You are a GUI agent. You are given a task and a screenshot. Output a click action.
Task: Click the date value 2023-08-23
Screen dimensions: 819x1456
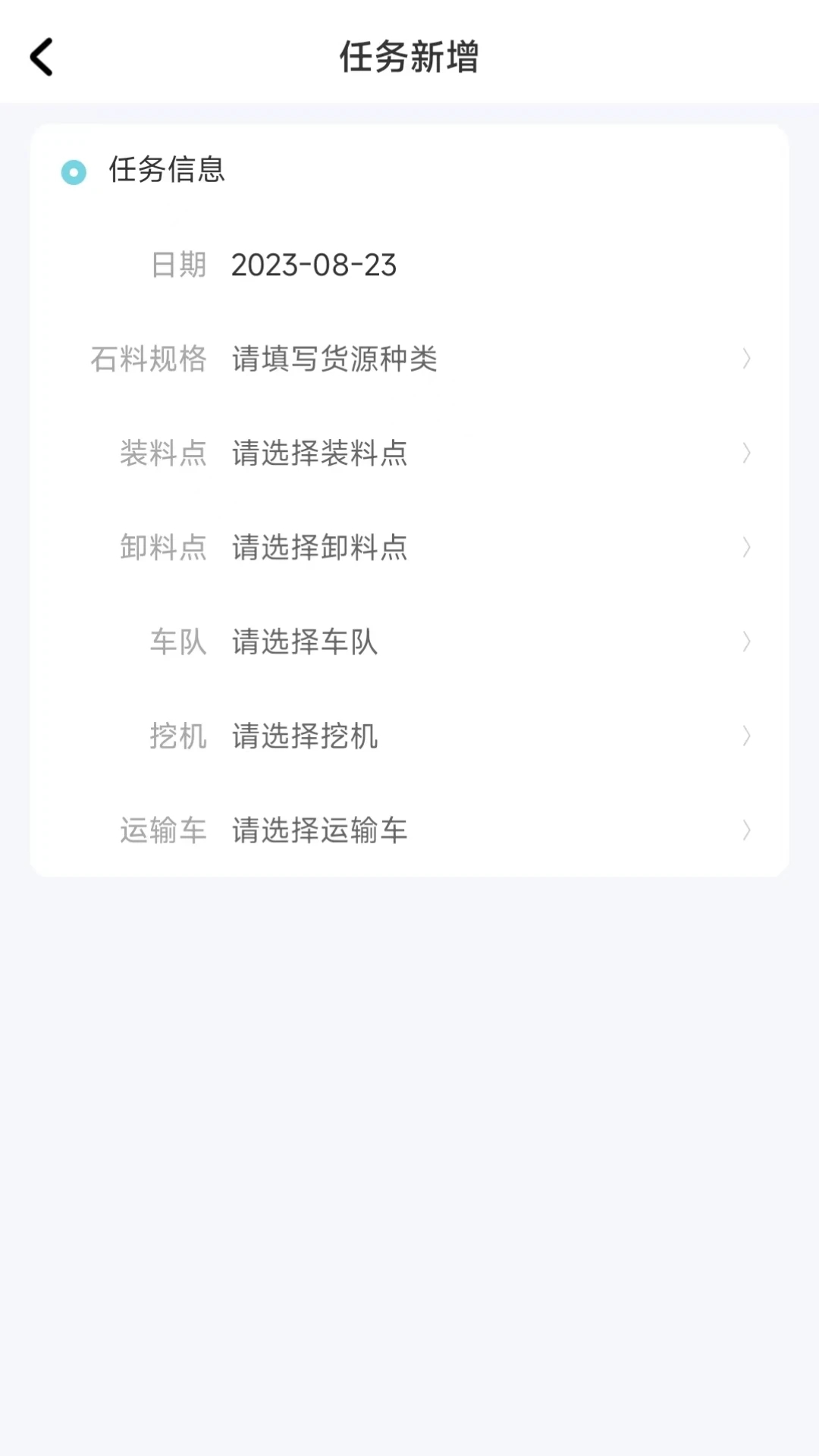(315, 265)
